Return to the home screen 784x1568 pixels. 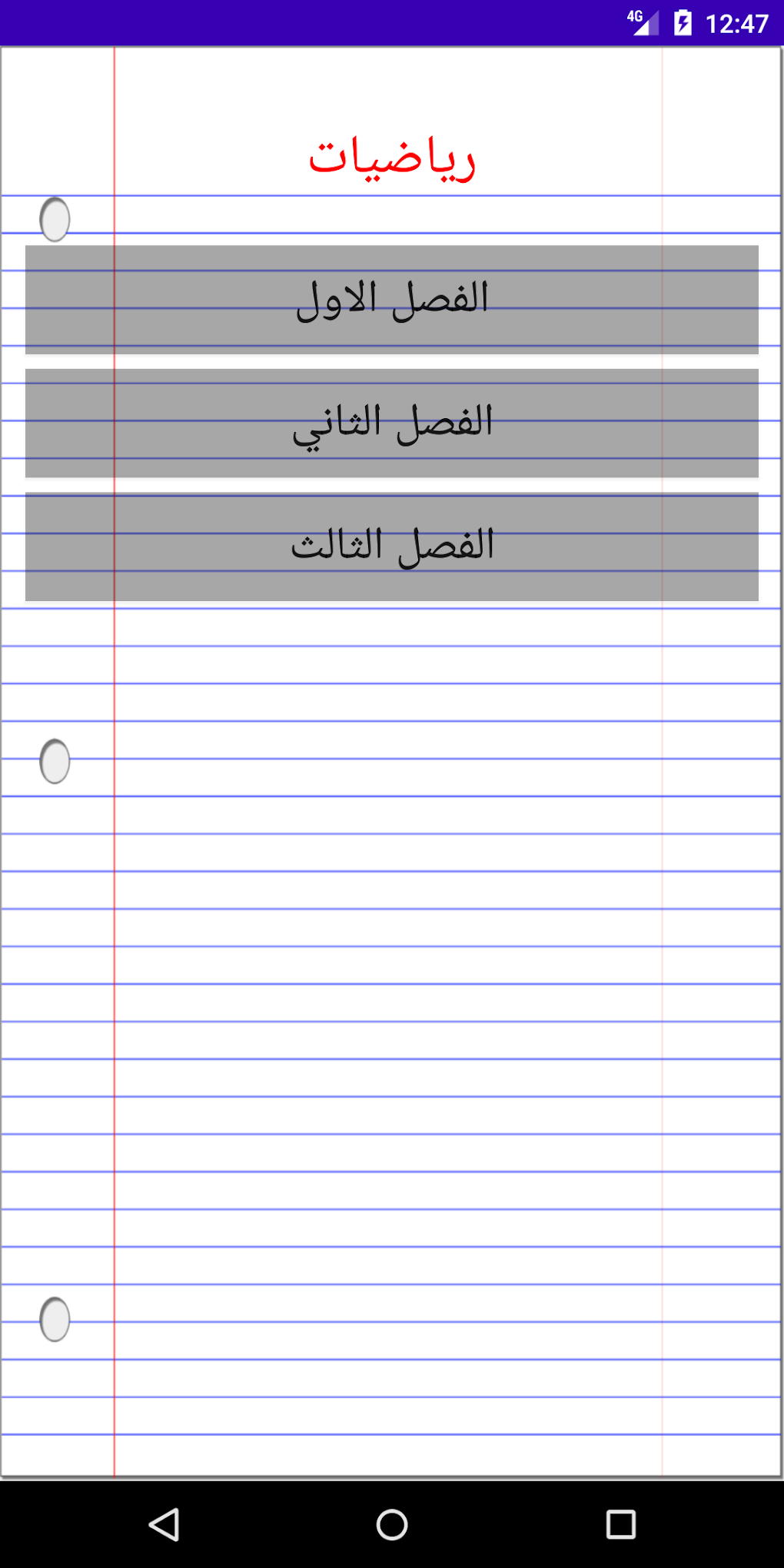point(392,1524)
